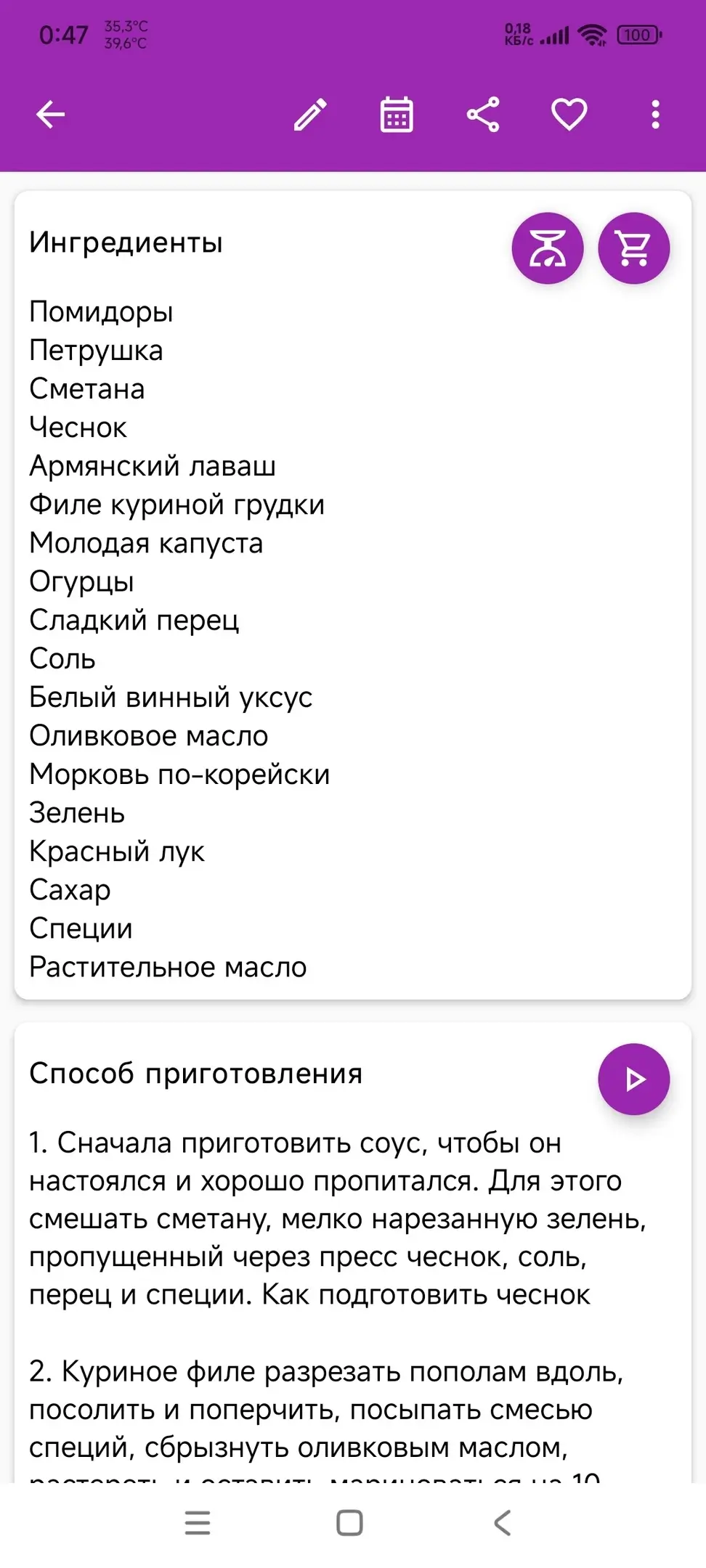Open recent apps from the navigation bar
The height and width of the screenshot is (1568, 706).
pyautogui.click(x=198, y=1523)
